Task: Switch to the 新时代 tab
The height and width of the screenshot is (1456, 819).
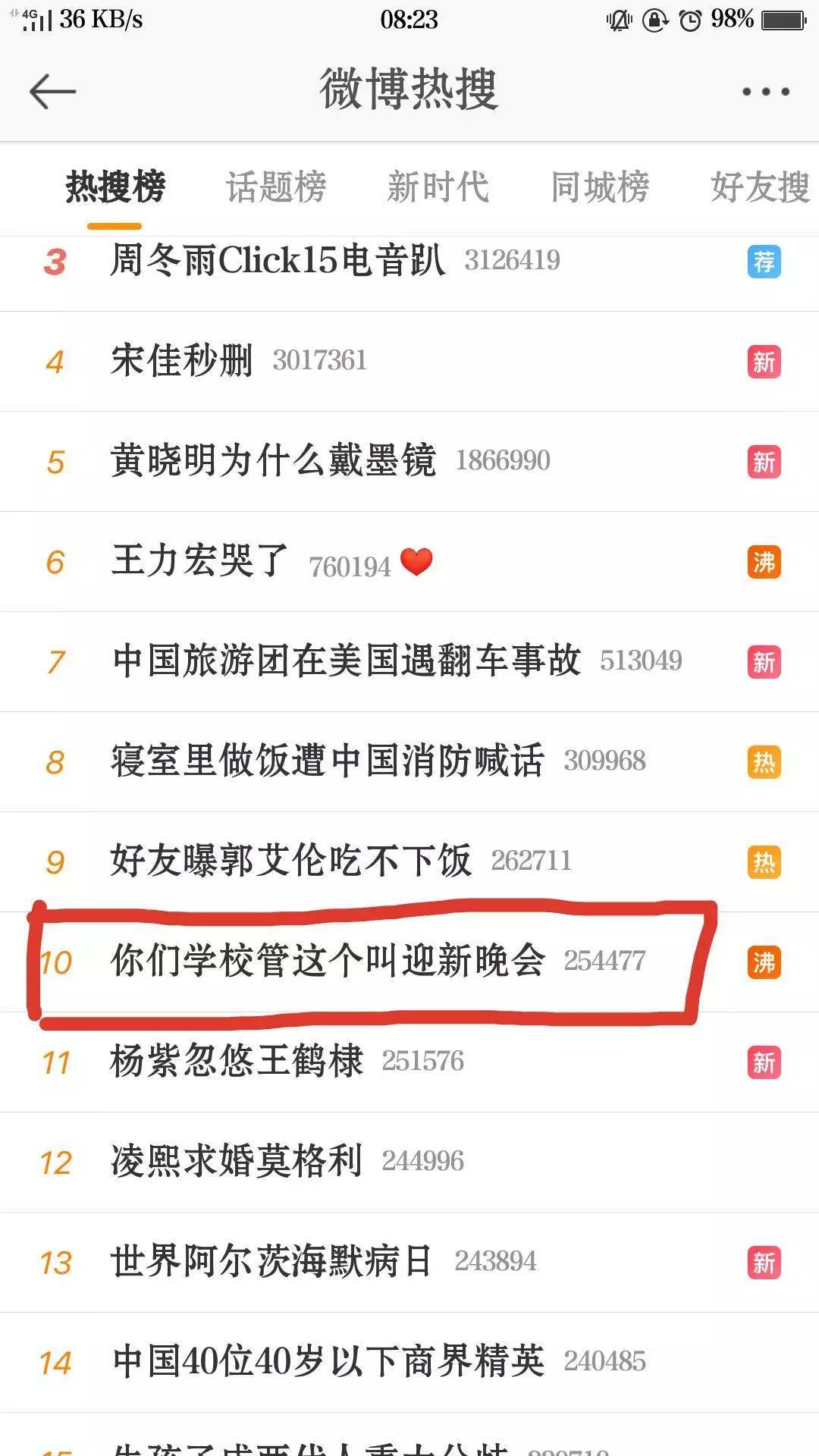Action: (438, 187)
